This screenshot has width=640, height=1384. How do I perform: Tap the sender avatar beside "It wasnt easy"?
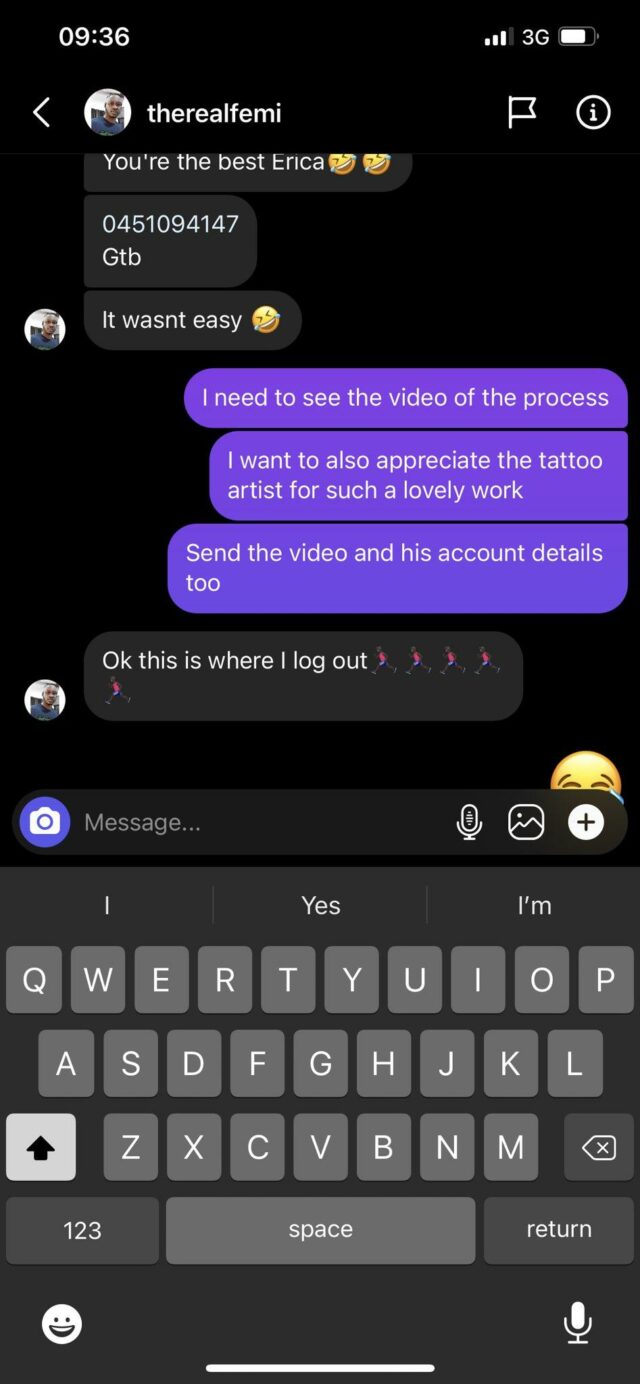click(x=45, y=329)
